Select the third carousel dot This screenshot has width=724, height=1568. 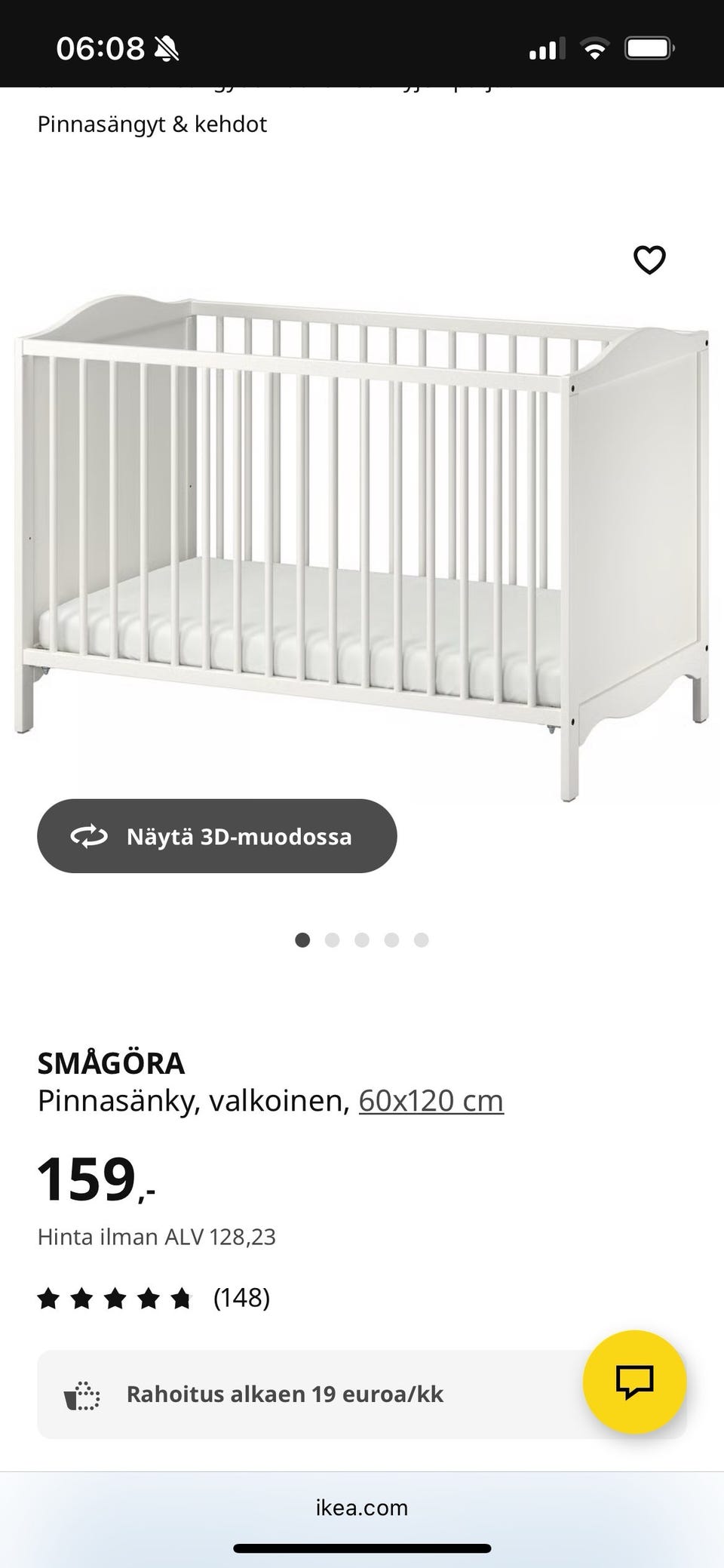click(x=363, y=940)
